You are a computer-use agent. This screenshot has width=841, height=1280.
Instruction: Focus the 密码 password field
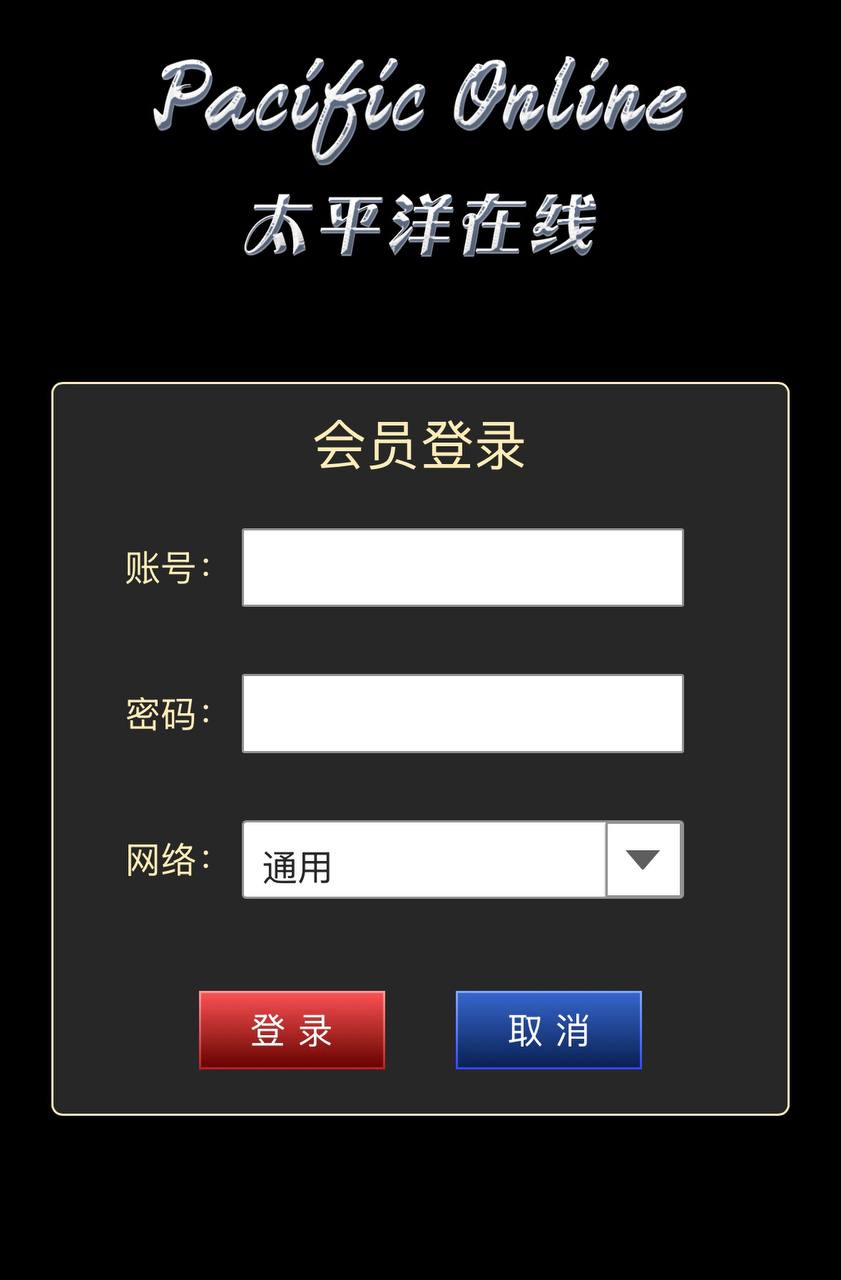462,713
